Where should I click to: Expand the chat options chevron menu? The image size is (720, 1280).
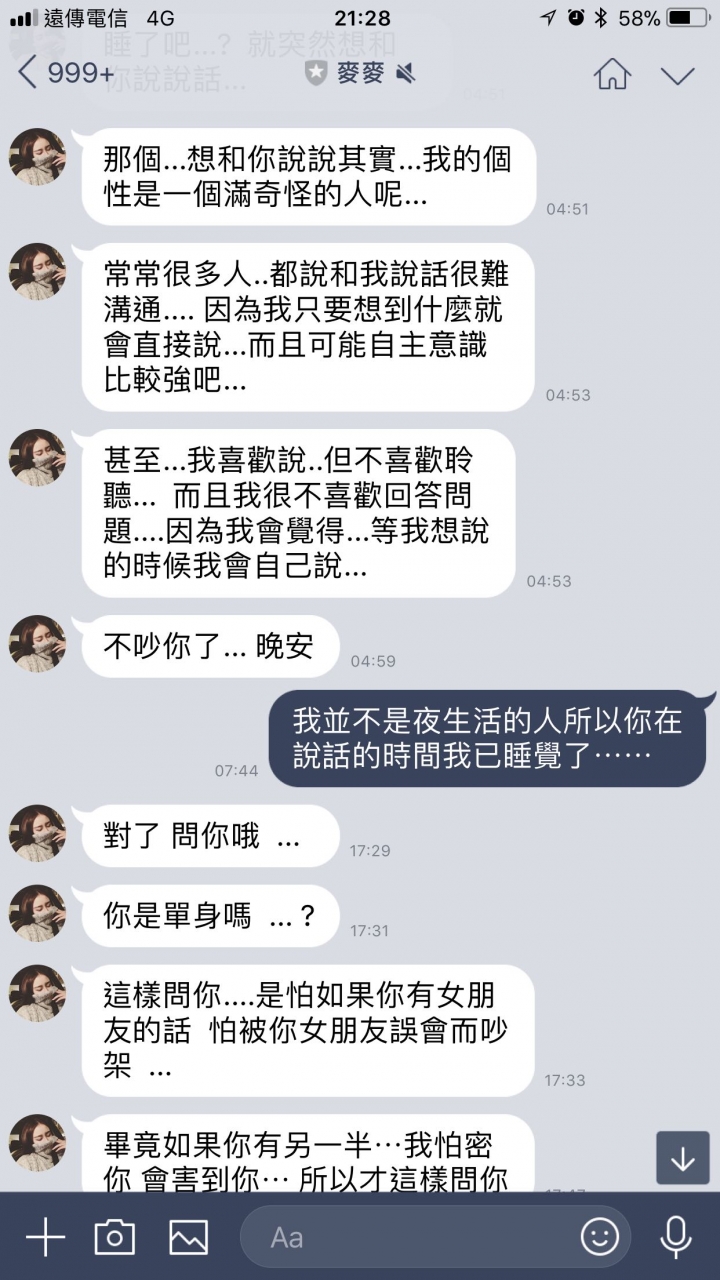click(678, 75)
